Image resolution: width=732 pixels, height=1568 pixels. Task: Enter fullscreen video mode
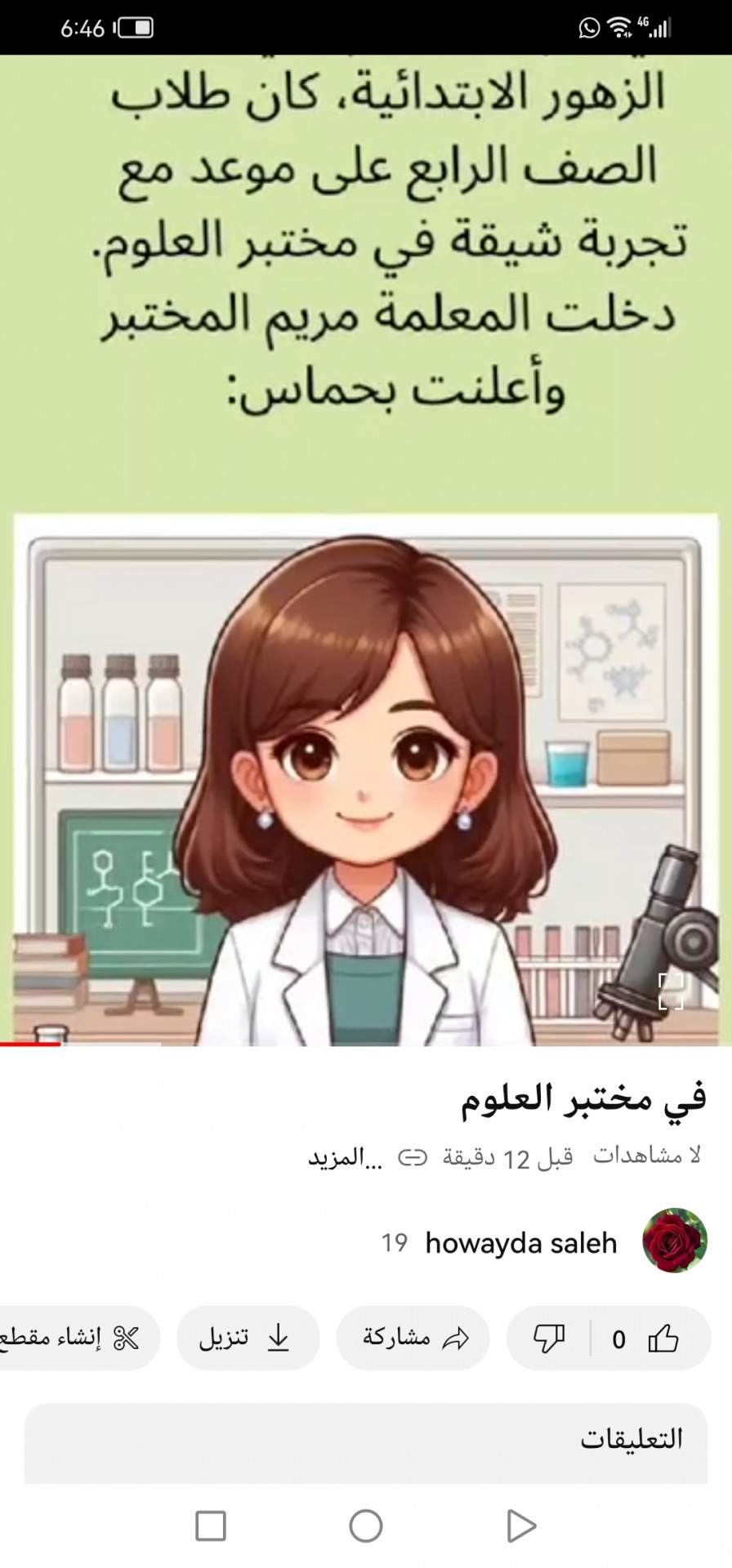point(671,991)
